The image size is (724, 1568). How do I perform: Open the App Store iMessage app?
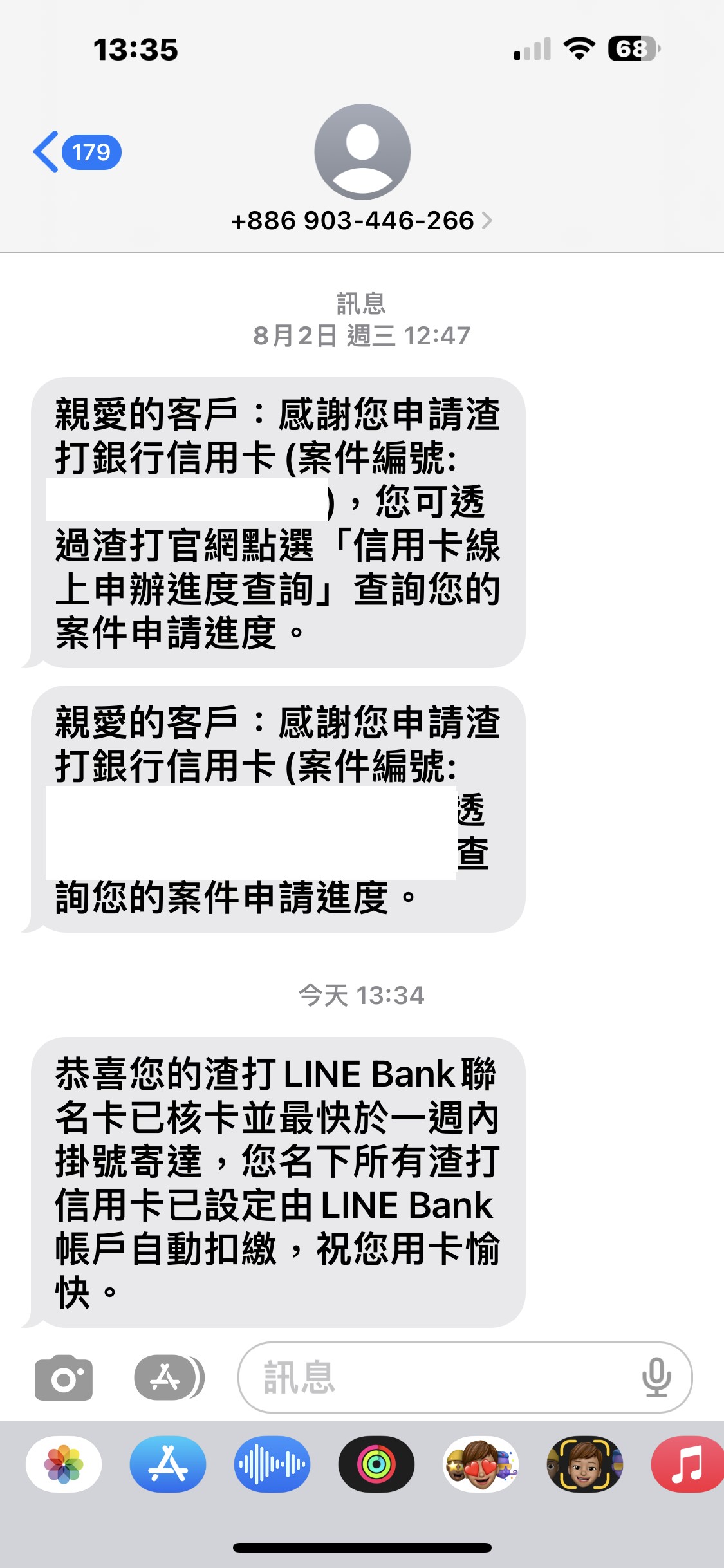(168, 1464)
